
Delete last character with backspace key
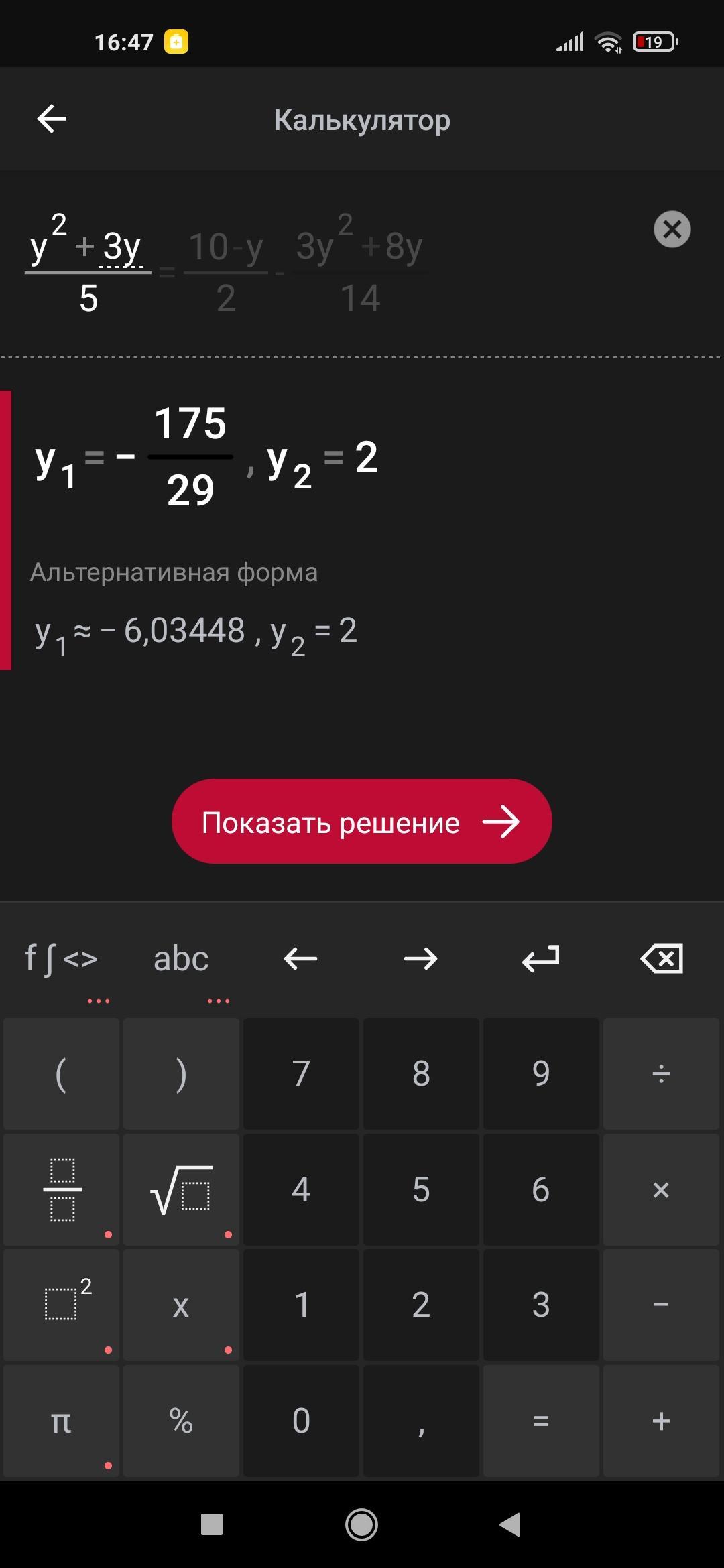pyautogui.click(x=661, y=959)
